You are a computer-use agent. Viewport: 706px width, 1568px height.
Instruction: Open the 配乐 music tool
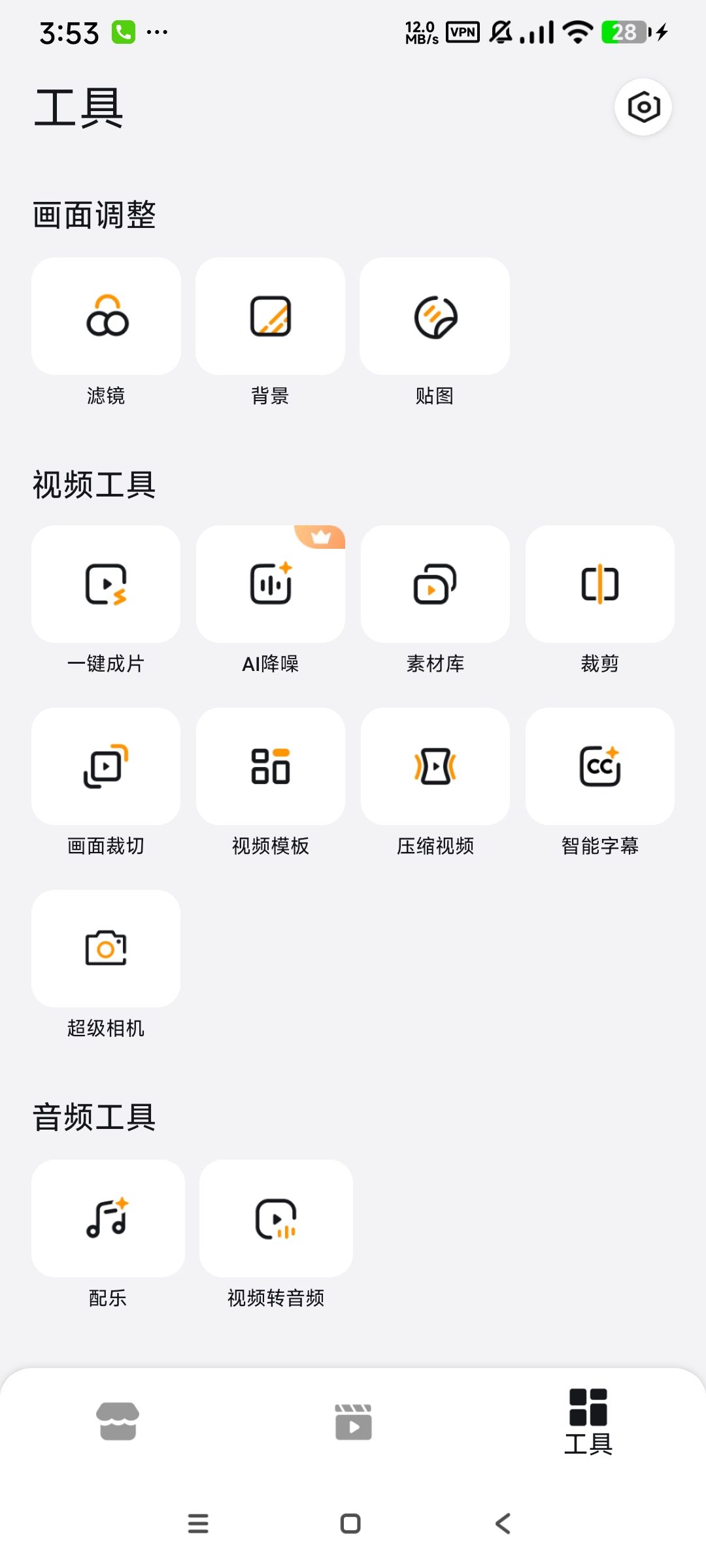(x=108, y=1218)
